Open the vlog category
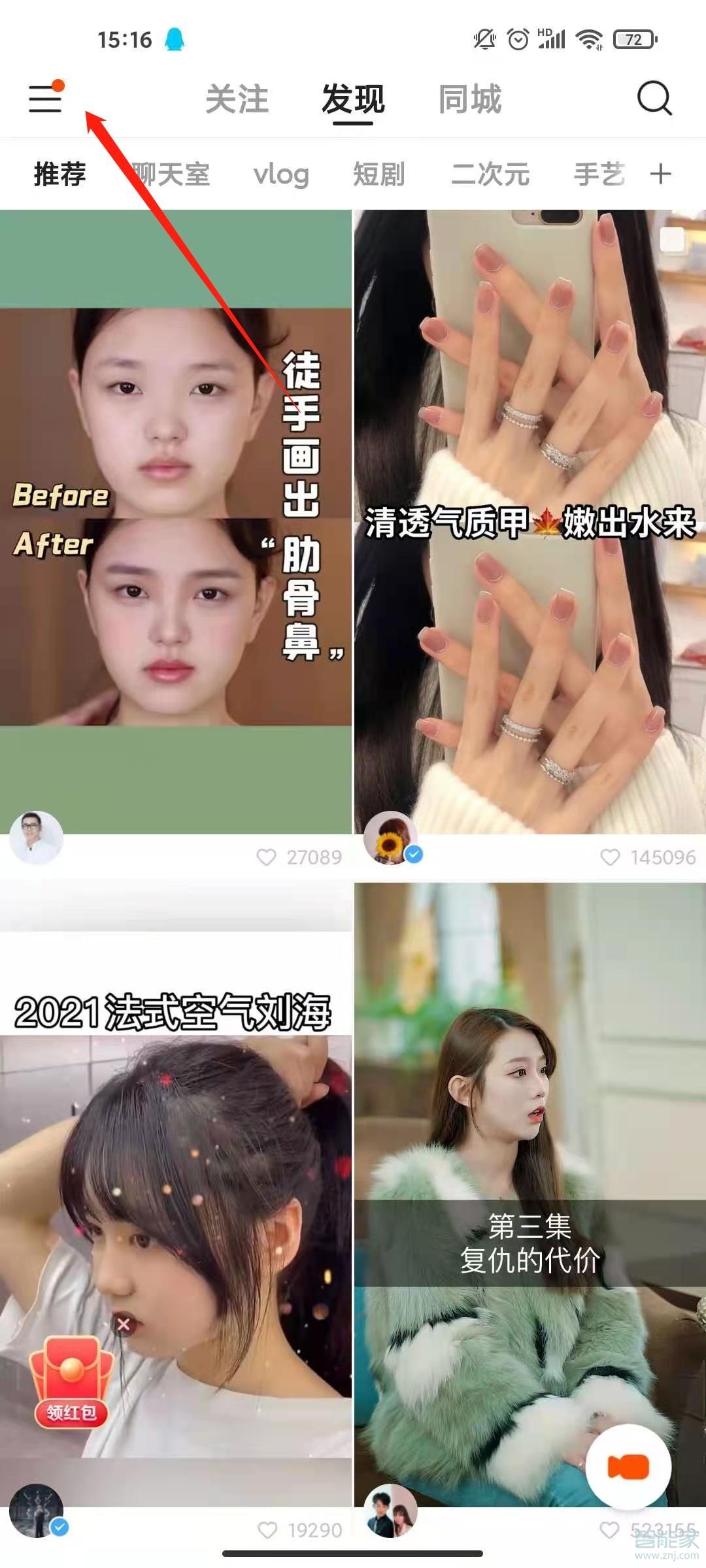 coord(281,174)
